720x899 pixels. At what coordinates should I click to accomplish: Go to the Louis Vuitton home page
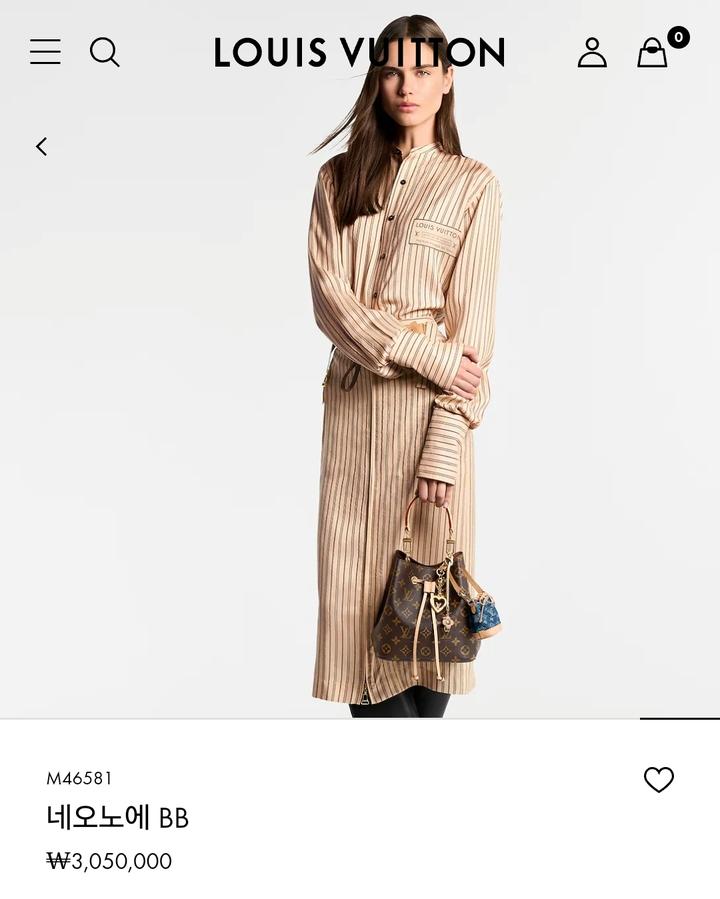[x=359, y=53]
